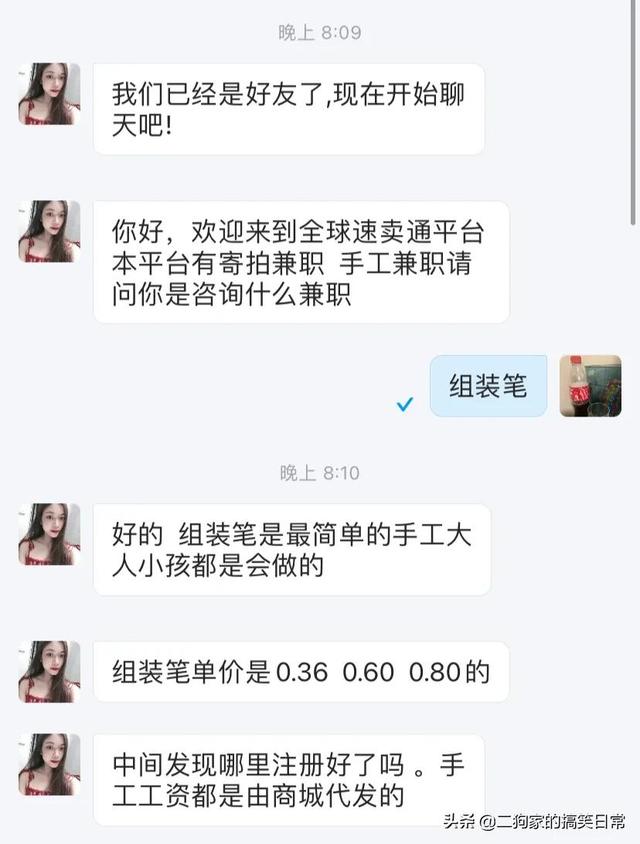The width and height of the screenshot is (640, 844).
Task: Tap the avatar next to the 你好，欢迎来到全球速卖通平台 message
Action: point(49,231)
